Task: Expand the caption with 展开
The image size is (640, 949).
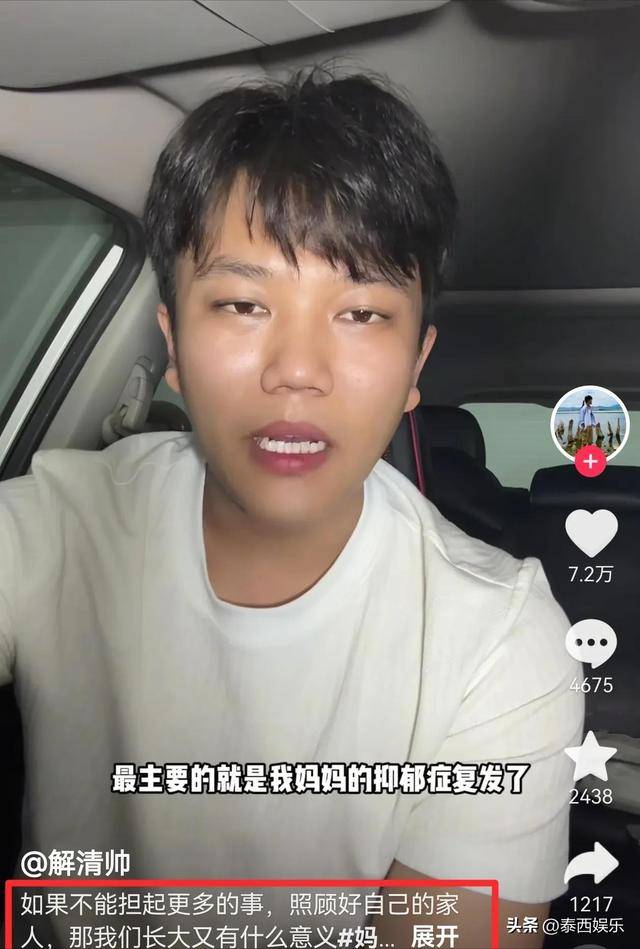Action: [435, 936]
